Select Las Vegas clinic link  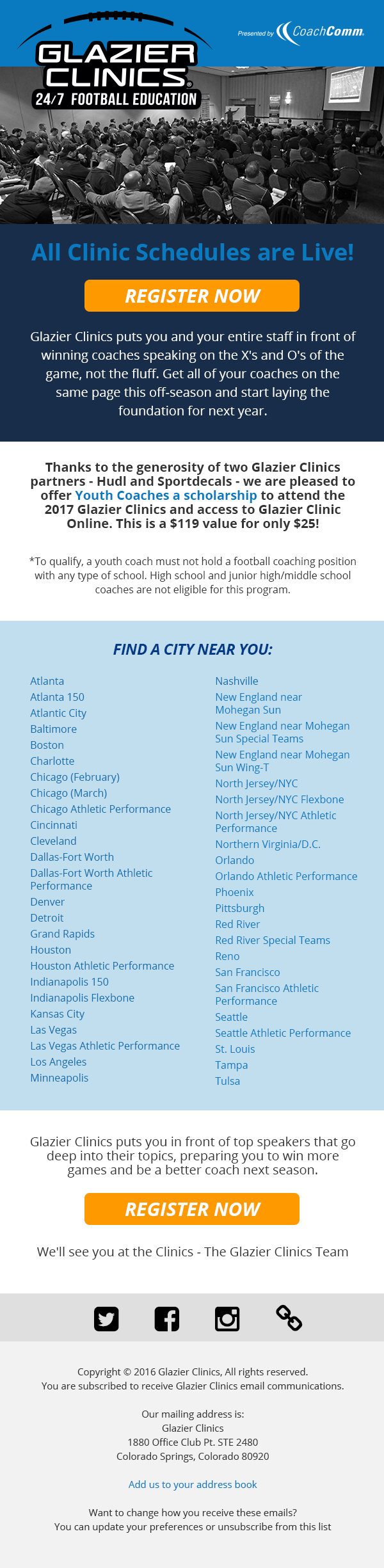[x=53, y=1030]
